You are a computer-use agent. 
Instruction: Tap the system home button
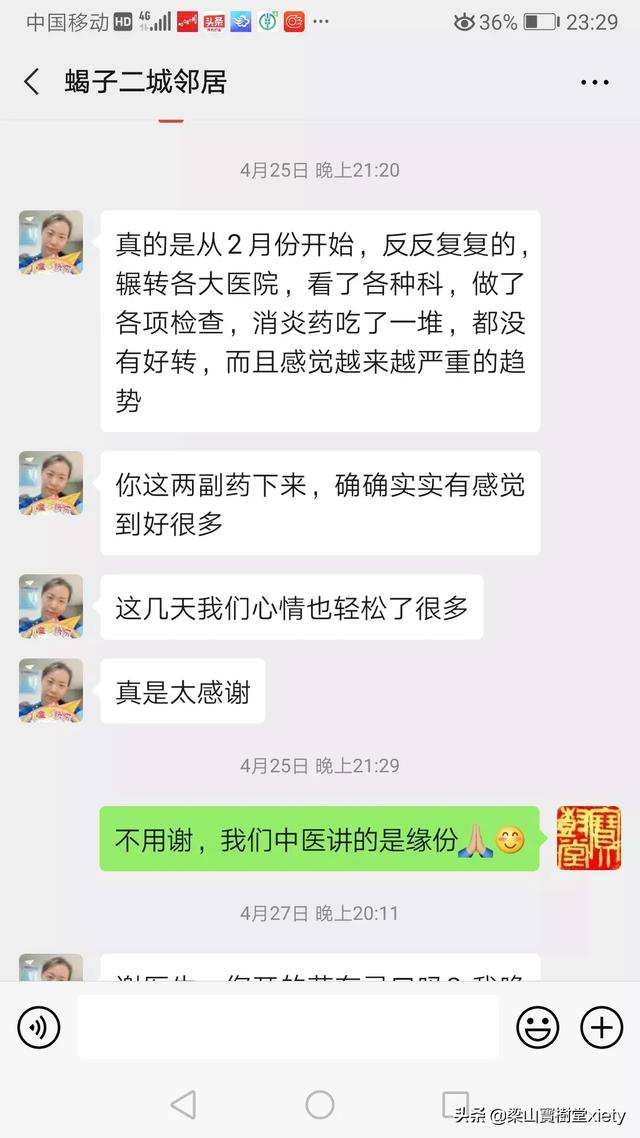pyautogui.click(x=320, y=1105)
